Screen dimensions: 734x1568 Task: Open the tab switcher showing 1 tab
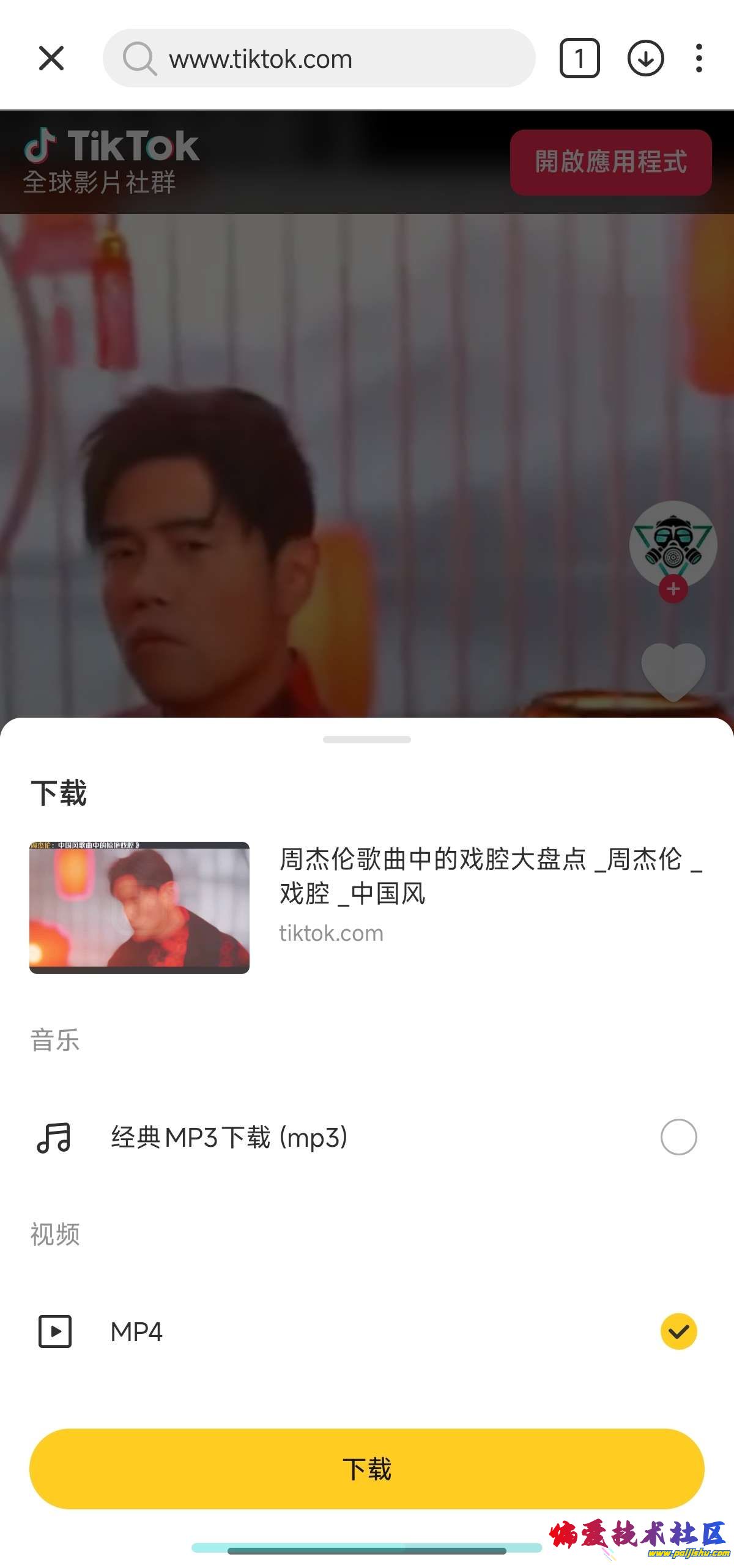pos(579,59)
